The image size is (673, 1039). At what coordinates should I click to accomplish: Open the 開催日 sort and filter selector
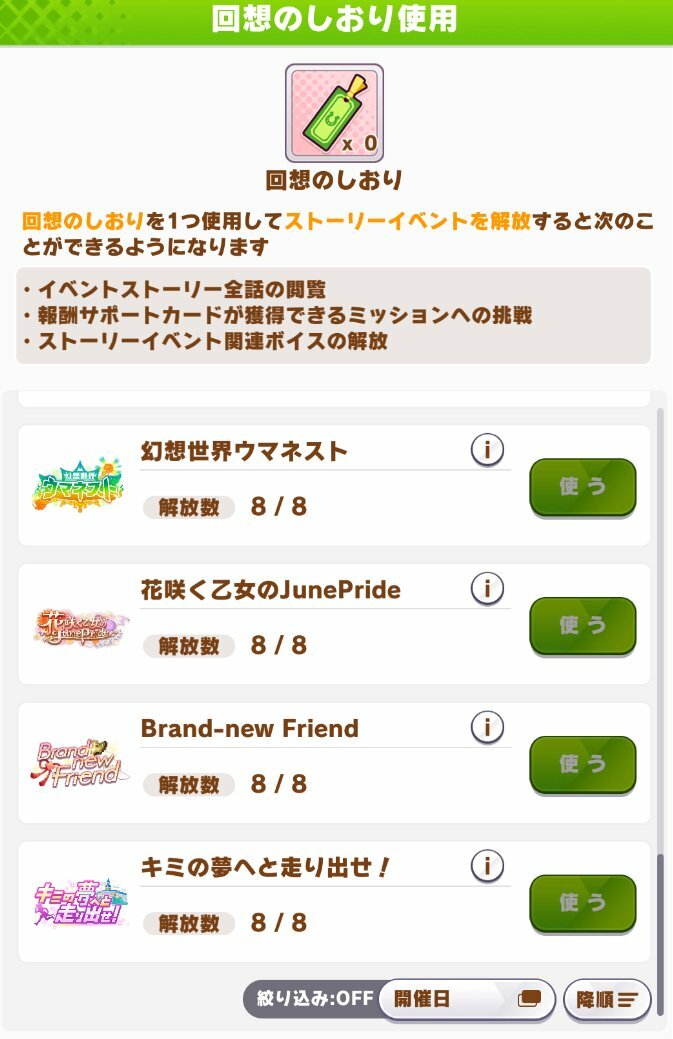[466, 999]
